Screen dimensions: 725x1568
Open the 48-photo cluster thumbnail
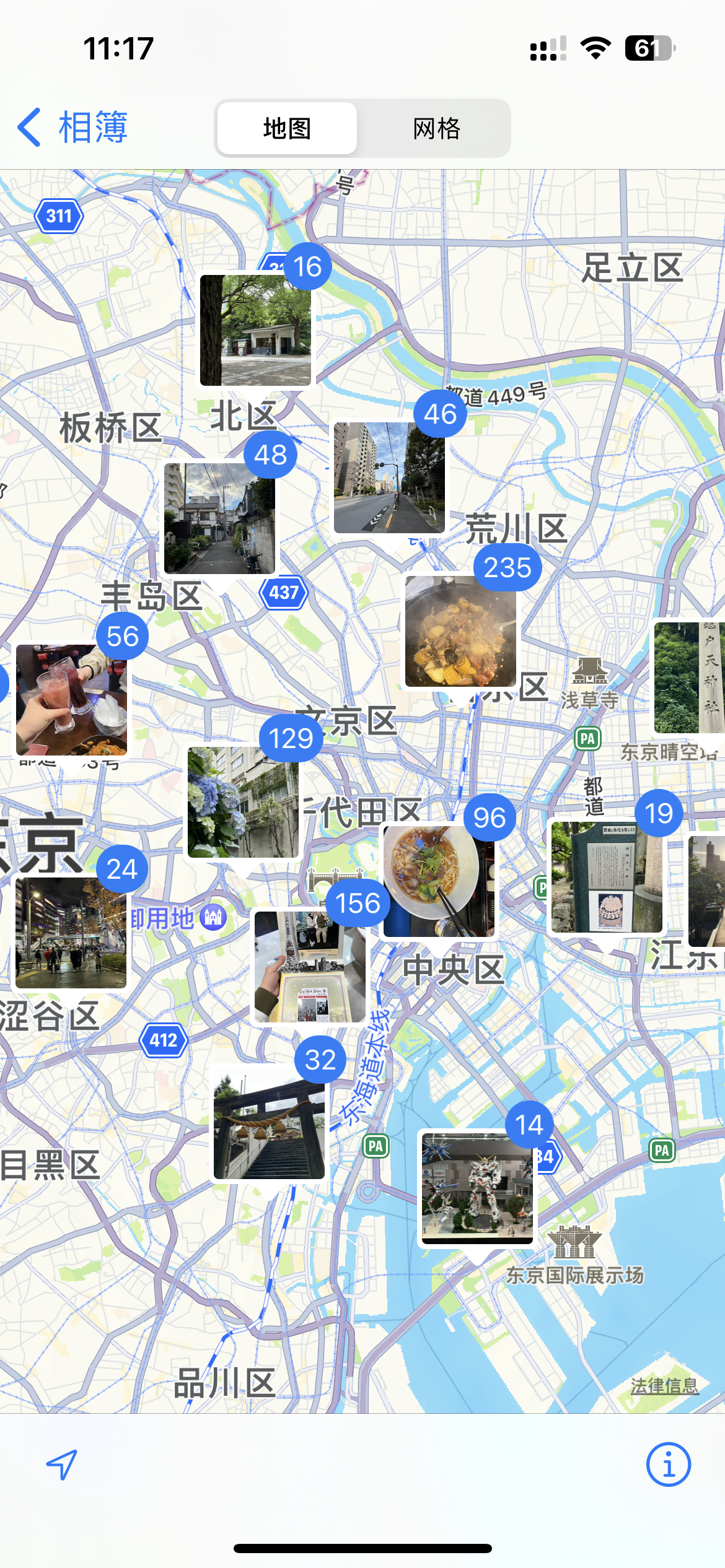point(219,518)
